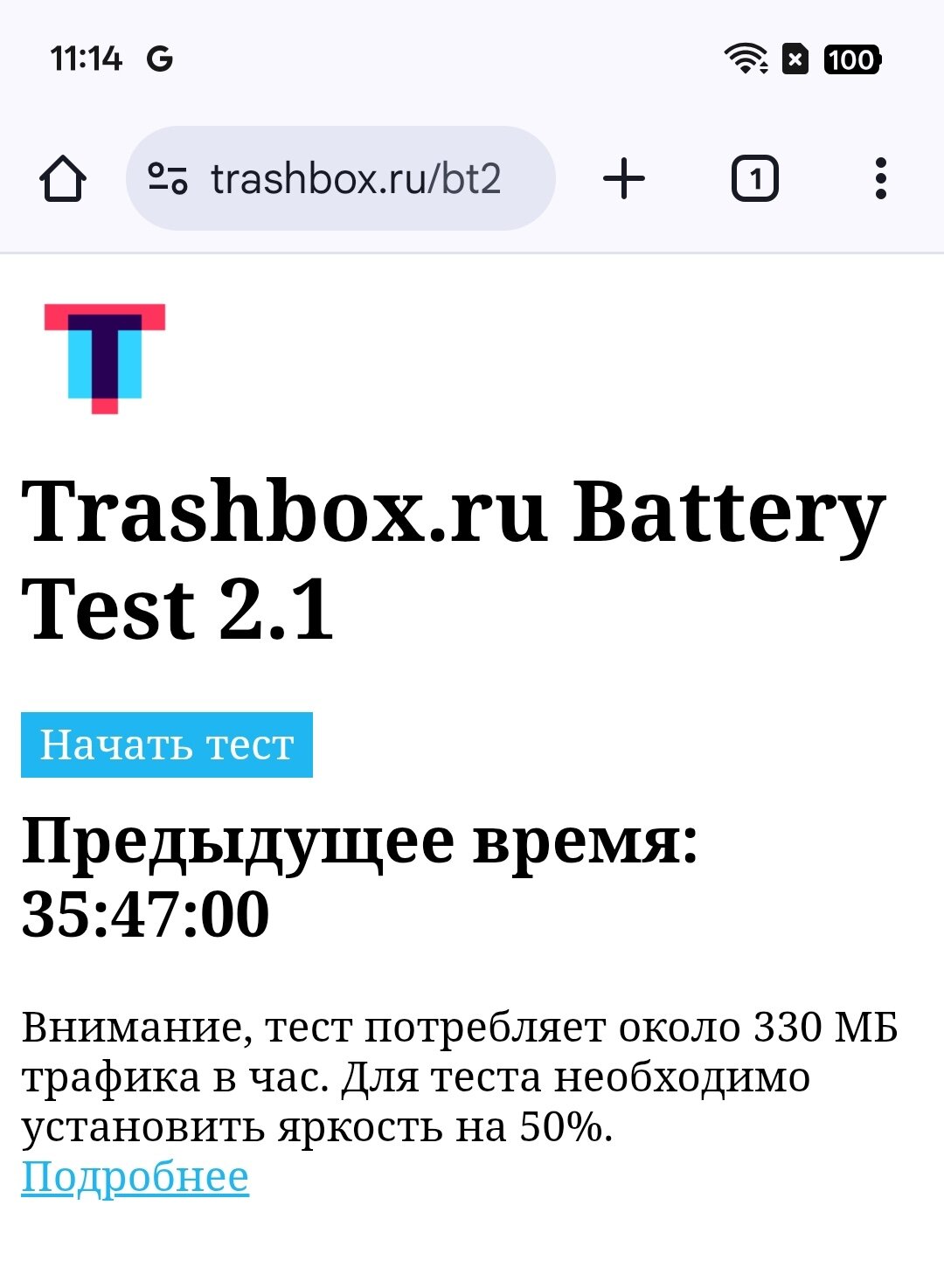Open a new tab
The width and height of the screenshot is (944, 1288).
pyautogui.click(x=624, y=179)
